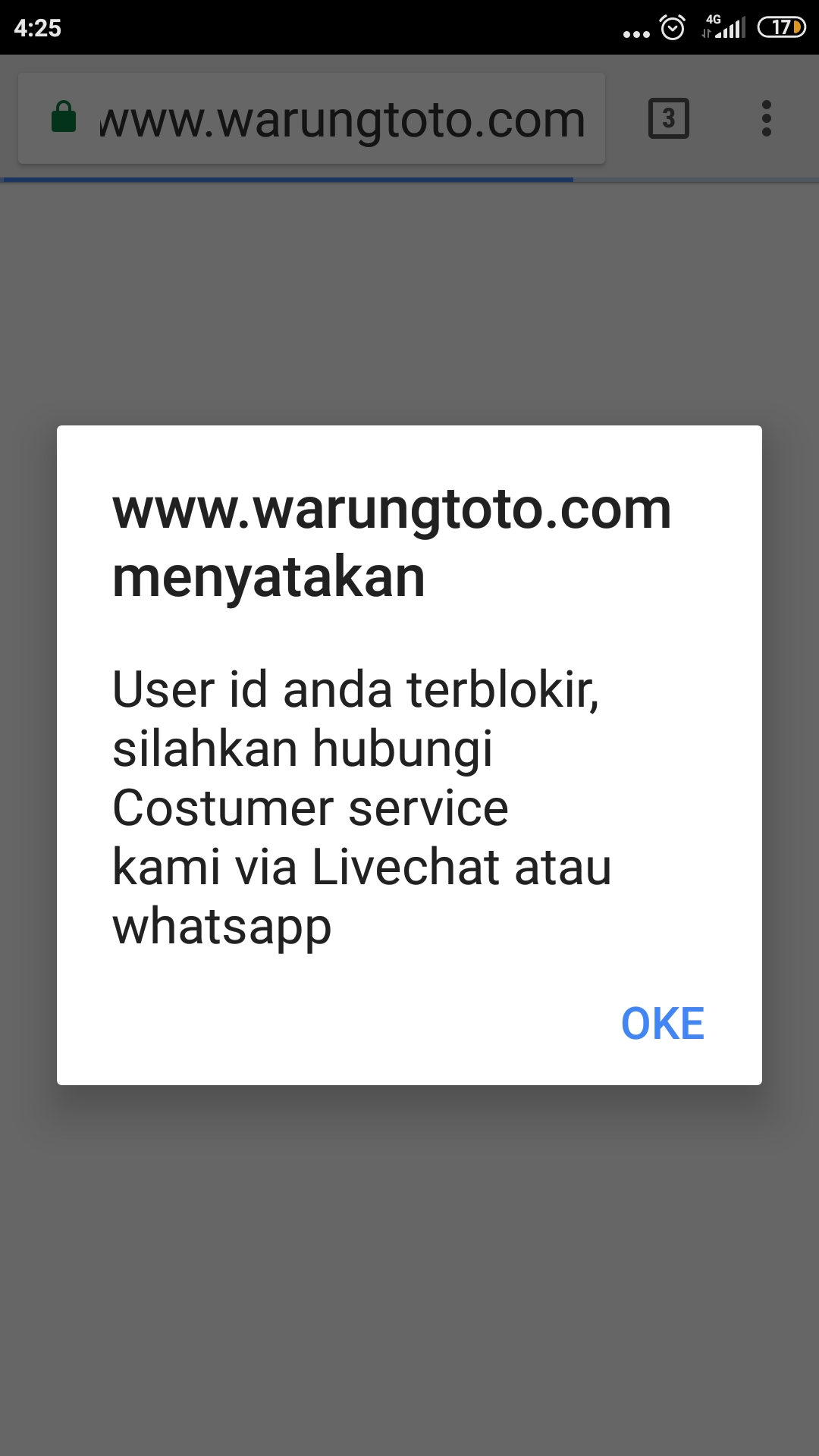Image resolution: width=819 pixels, height=1456 pixels.
Task: Open the browser overflow menu
Action: [x=766, y=118]
